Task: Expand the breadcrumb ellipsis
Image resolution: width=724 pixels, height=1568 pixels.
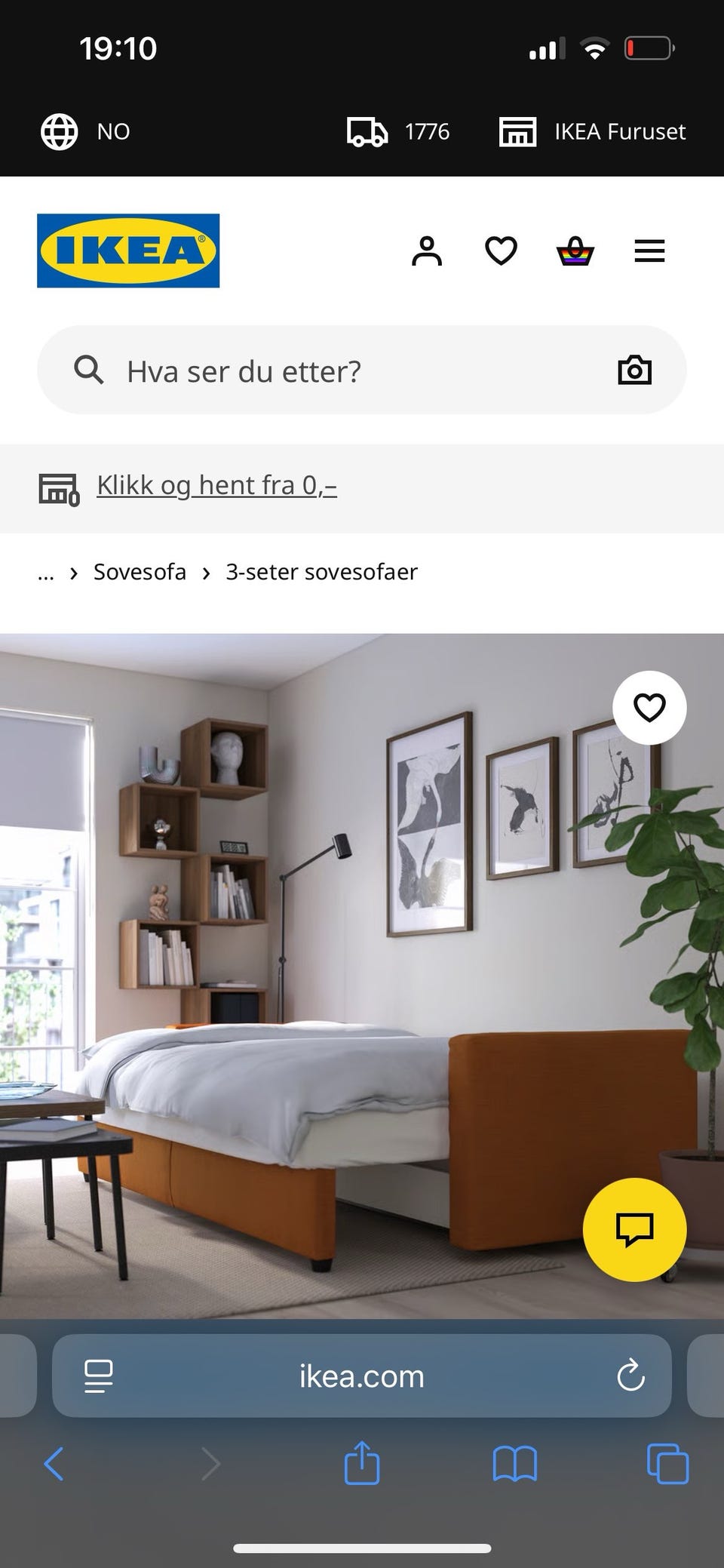Action: pyautogui.click(x=46, y=573)
